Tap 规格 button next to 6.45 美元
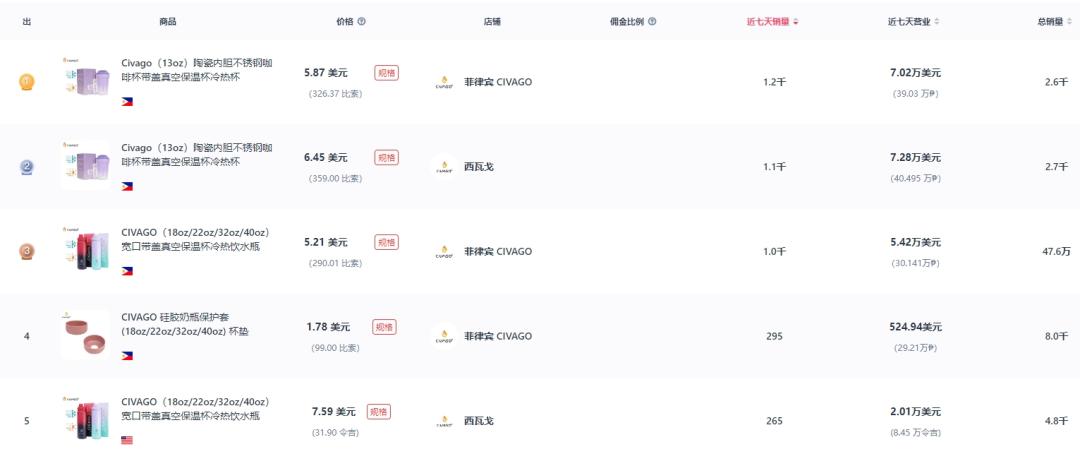Viewport: 1080px width, 466px height. pyautogui.click(x=386, y=157)
